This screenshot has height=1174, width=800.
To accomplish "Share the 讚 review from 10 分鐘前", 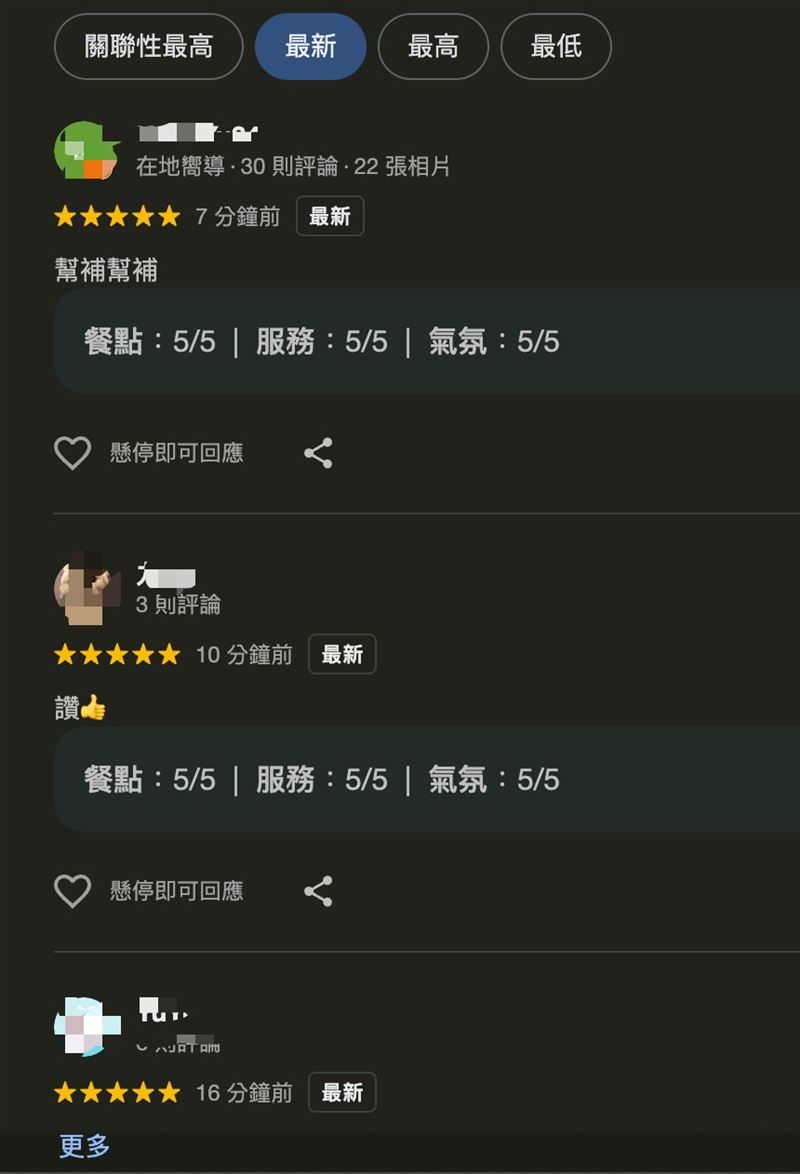I will 318,891.
